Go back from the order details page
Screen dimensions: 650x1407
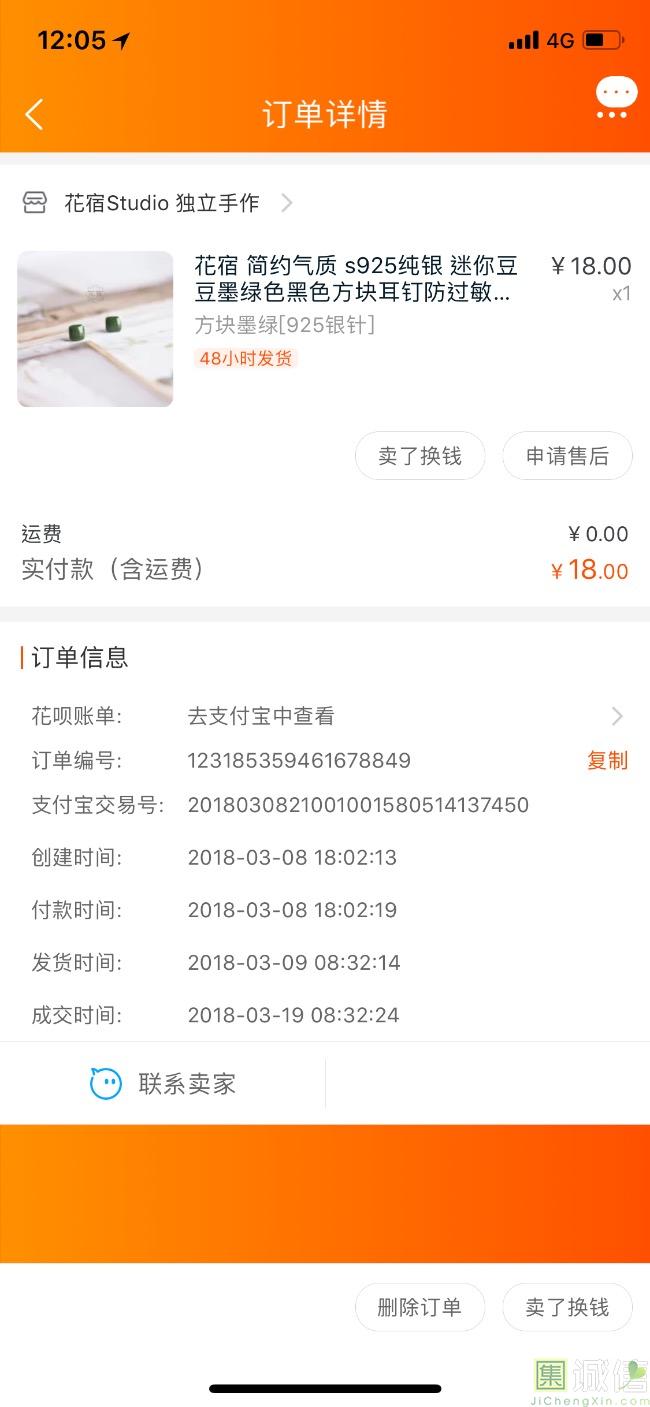34,114
